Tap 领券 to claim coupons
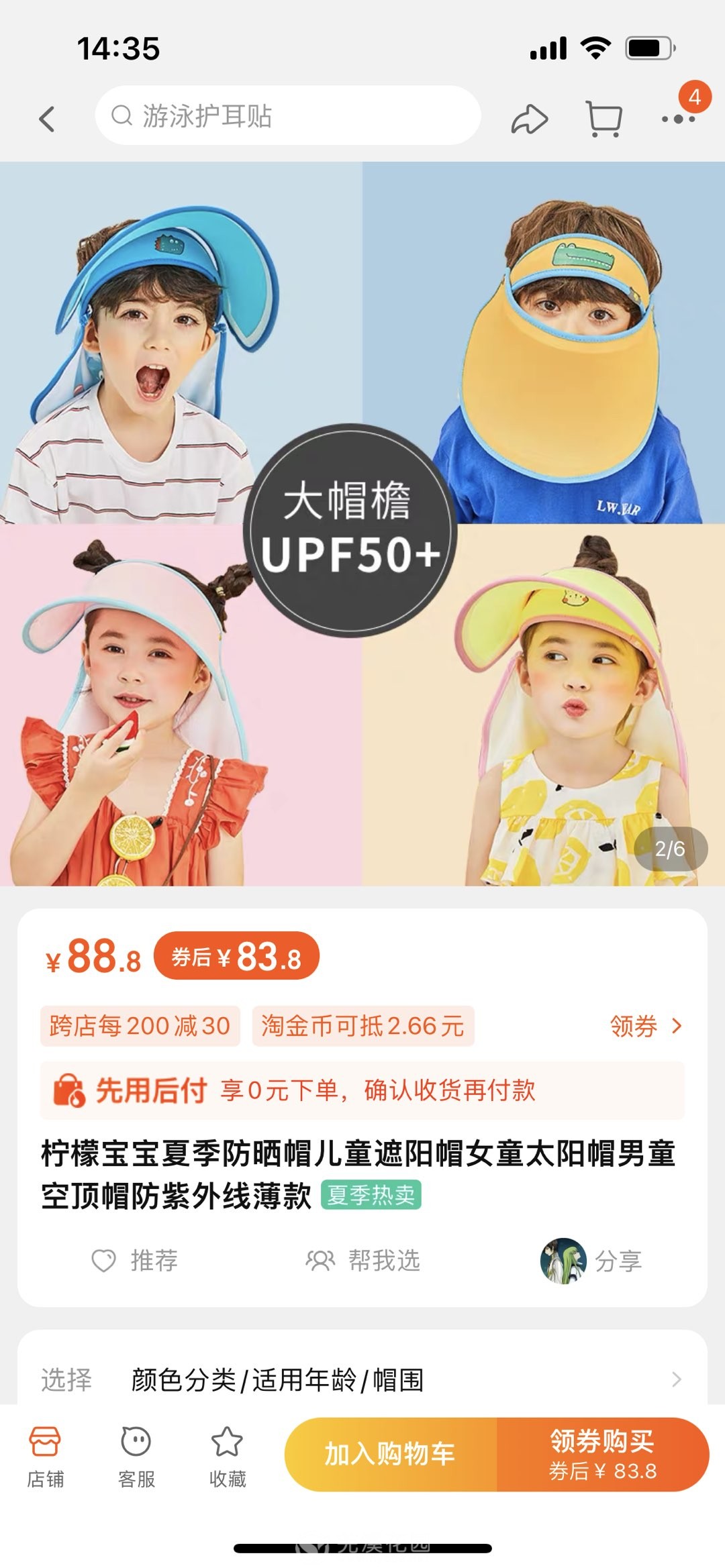Image resolution: width=725 pixels, height=1568 pixels. click(644, 1026)
